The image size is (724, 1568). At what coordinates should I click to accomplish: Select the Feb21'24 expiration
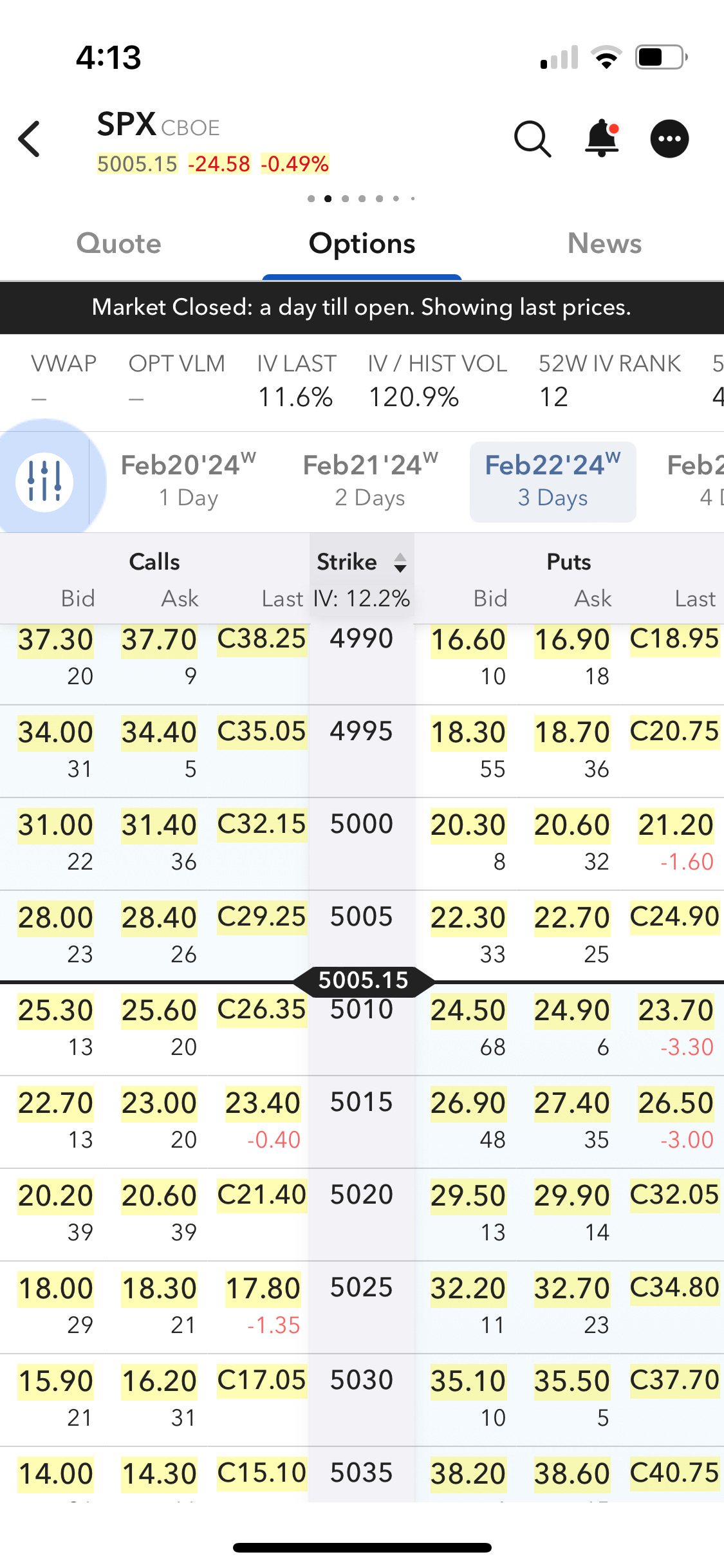[370, 480]
